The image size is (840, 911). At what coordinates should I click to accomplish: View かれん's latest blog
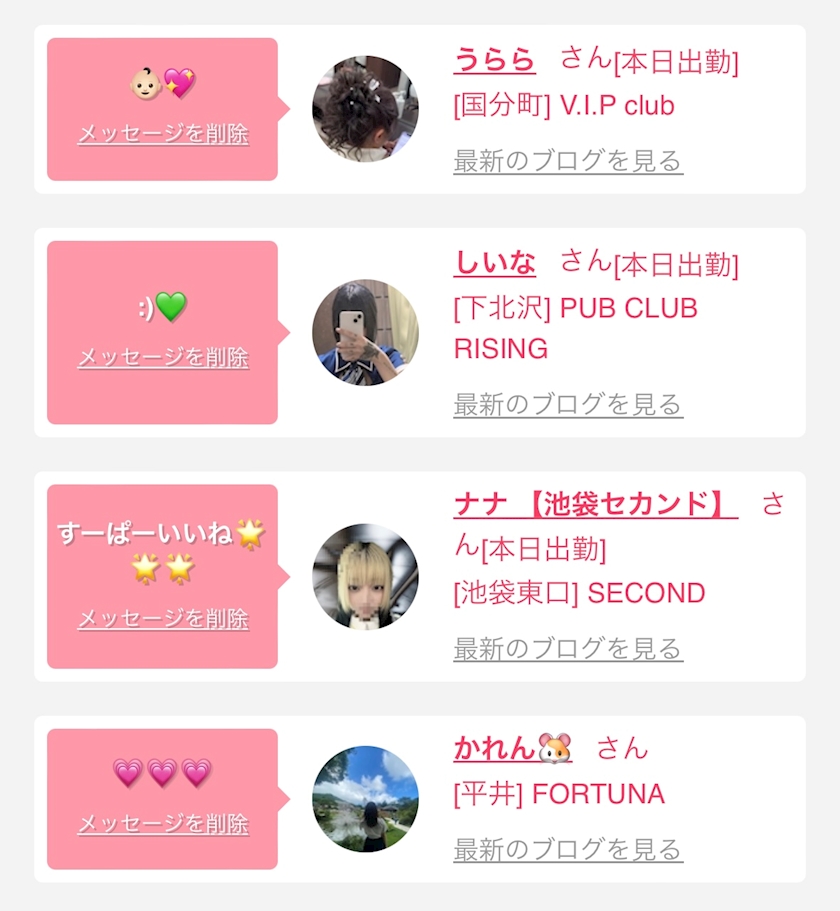pos(567,850)
